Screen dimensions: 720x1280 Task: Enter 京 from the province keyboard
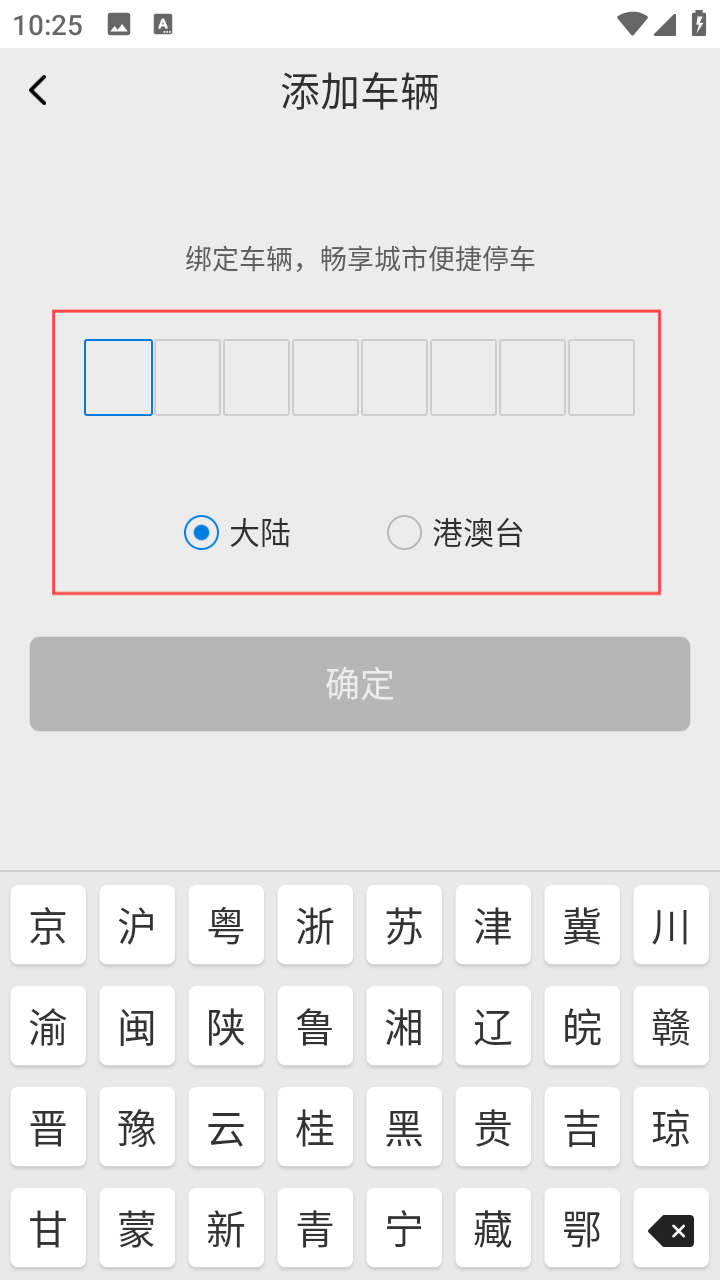coord(48,925)
